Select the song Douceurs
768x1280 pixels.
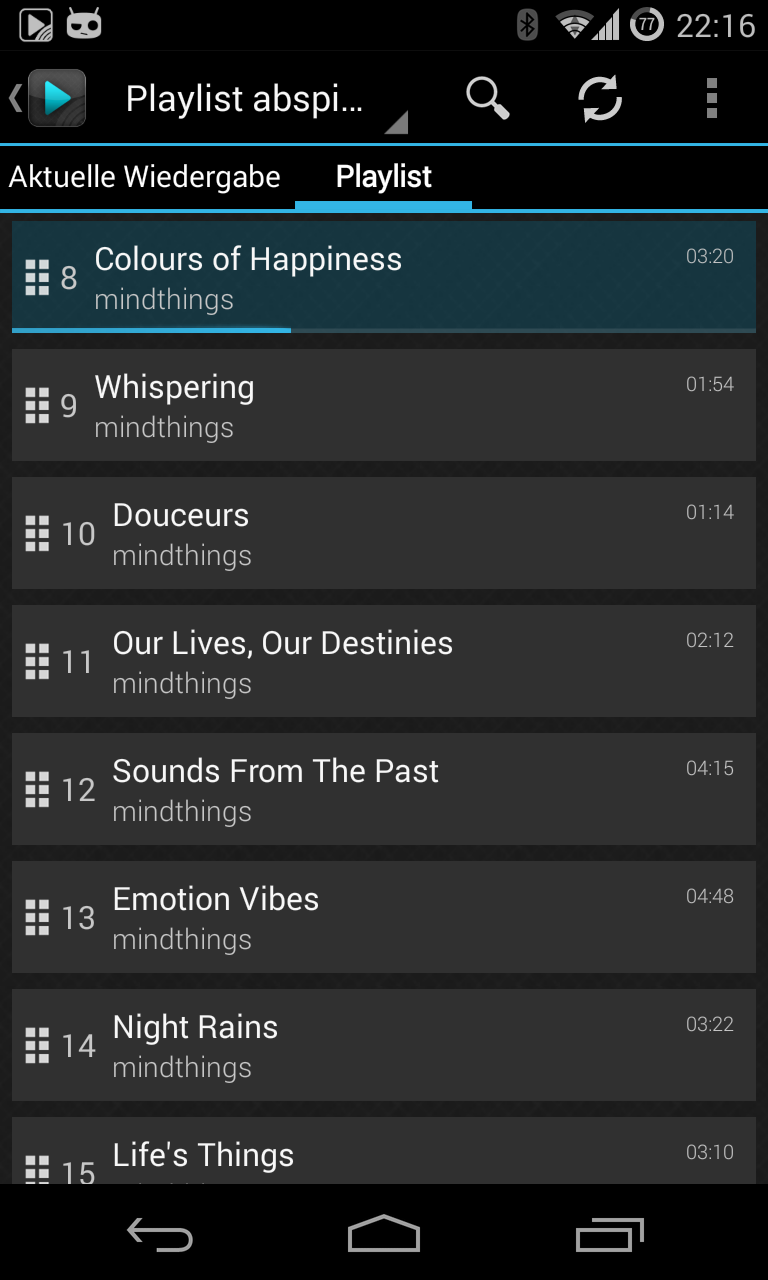pos(384,533)
